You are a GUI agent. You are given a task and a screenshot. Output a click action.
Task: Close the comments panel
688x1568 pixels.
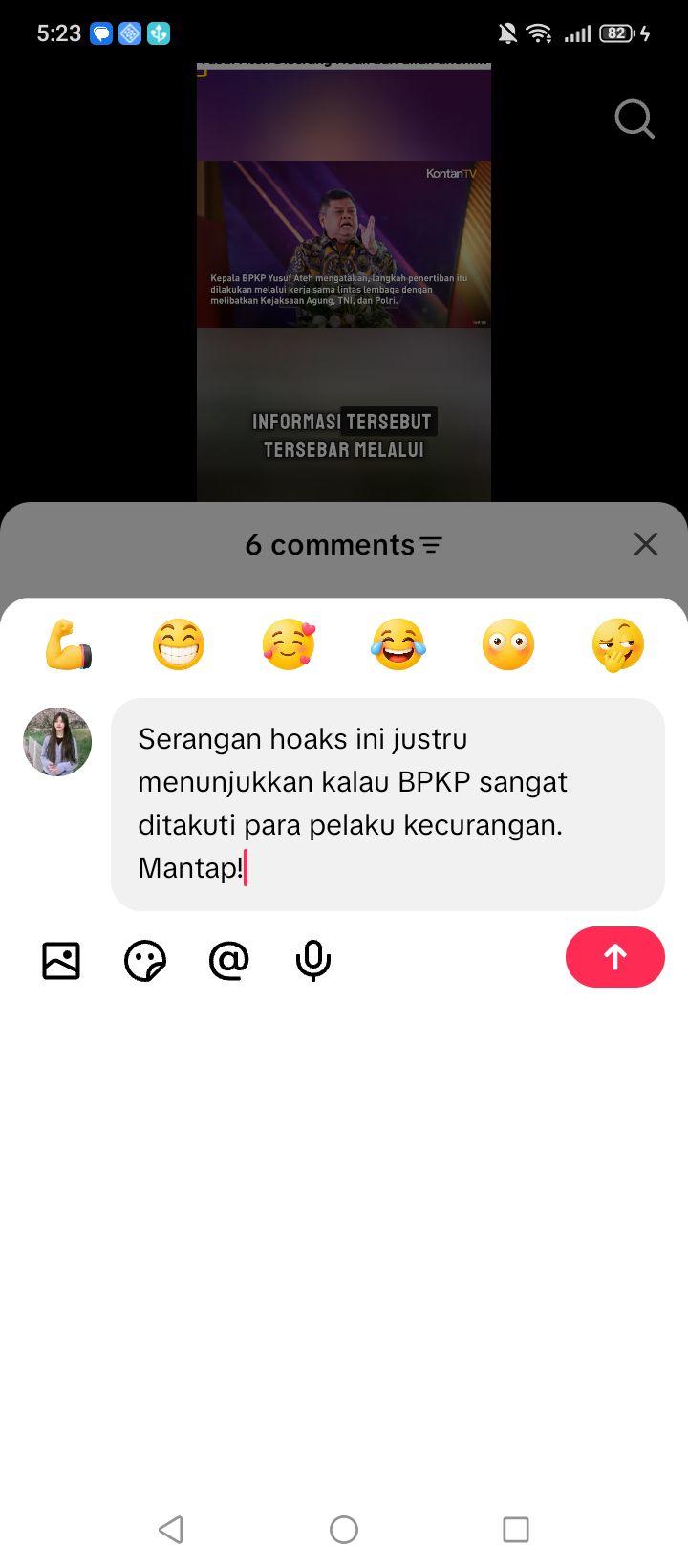646,544
